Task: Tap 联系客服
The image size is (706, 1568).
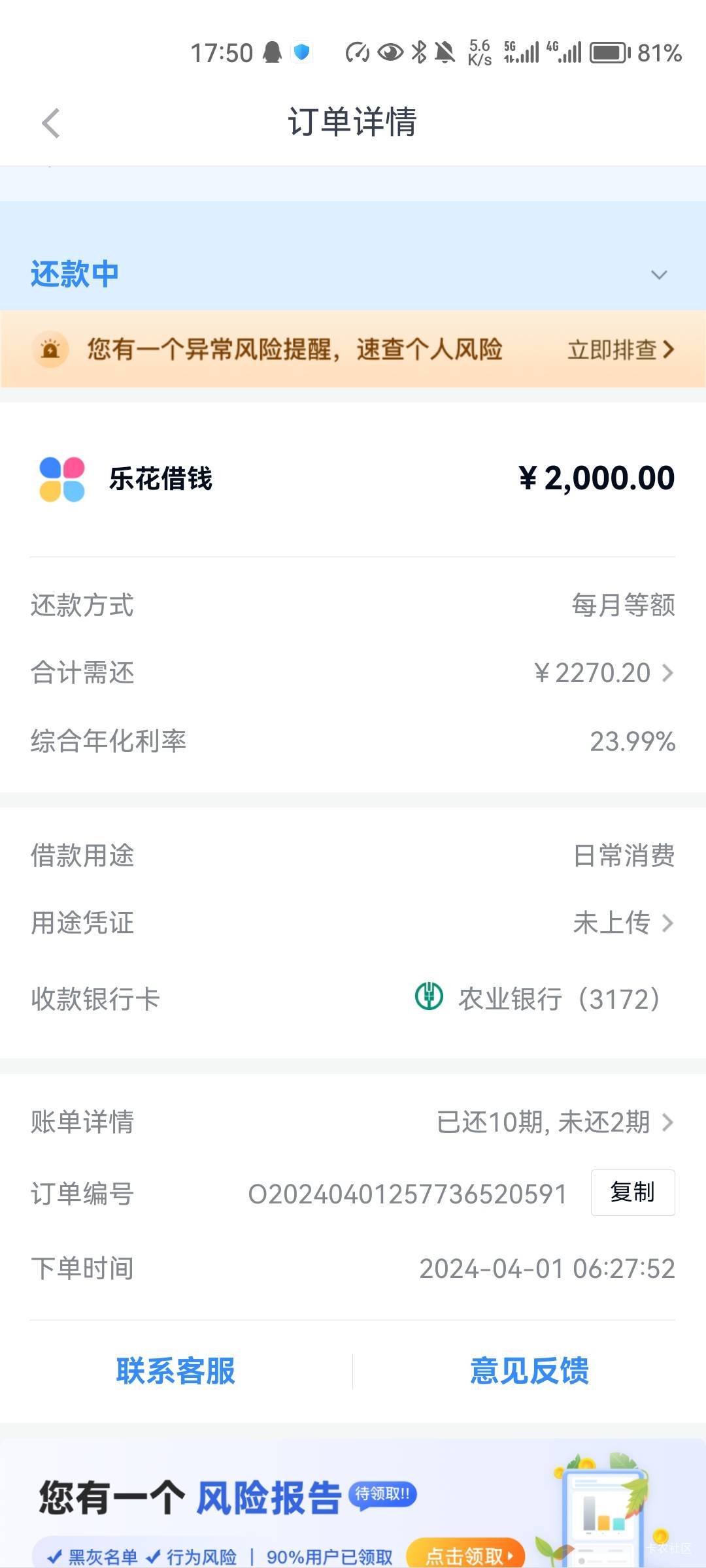Action: tap(176, 1371)
